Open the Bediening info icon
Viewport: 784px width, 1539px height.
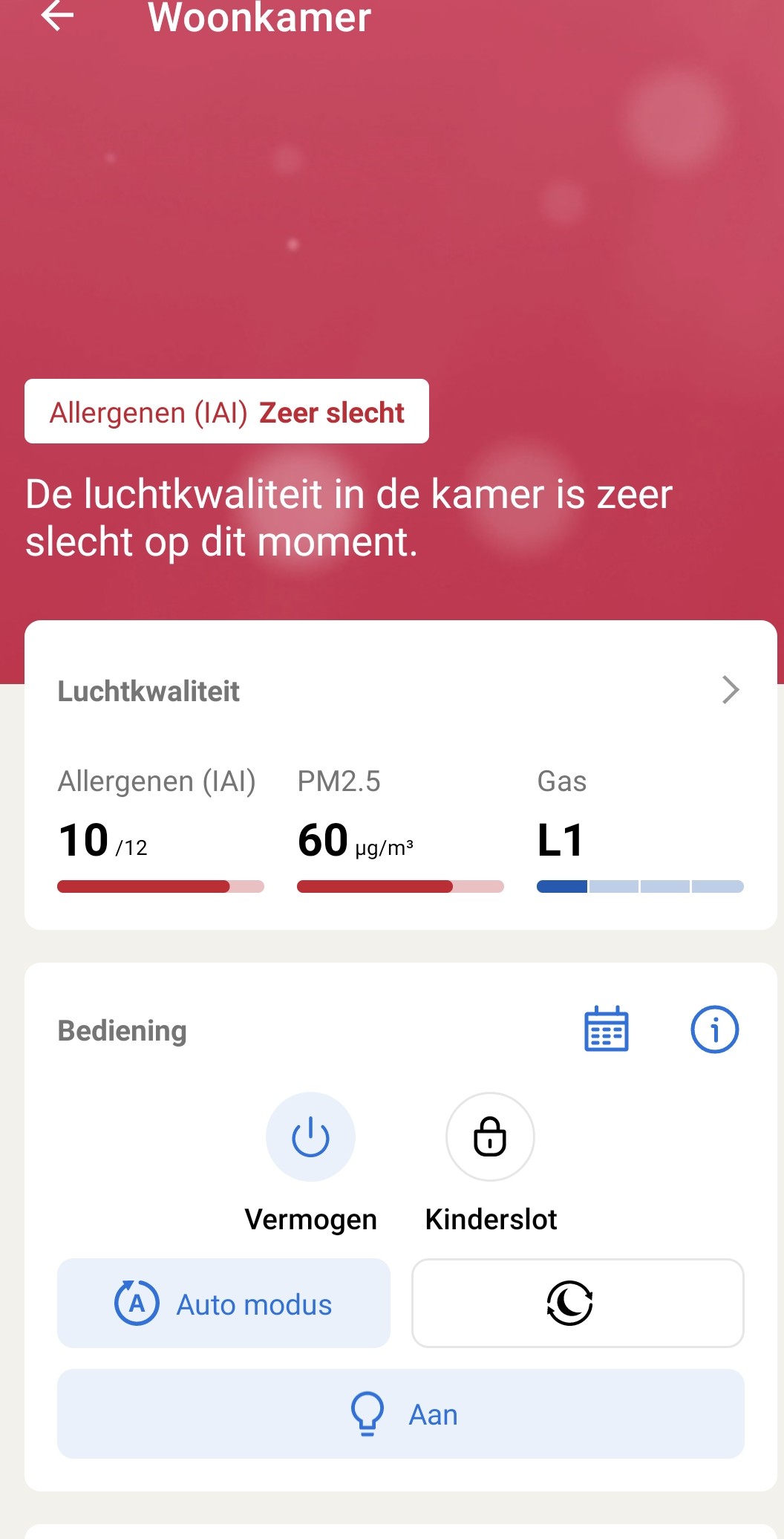pyautogui.click(x=714, y=1029)
